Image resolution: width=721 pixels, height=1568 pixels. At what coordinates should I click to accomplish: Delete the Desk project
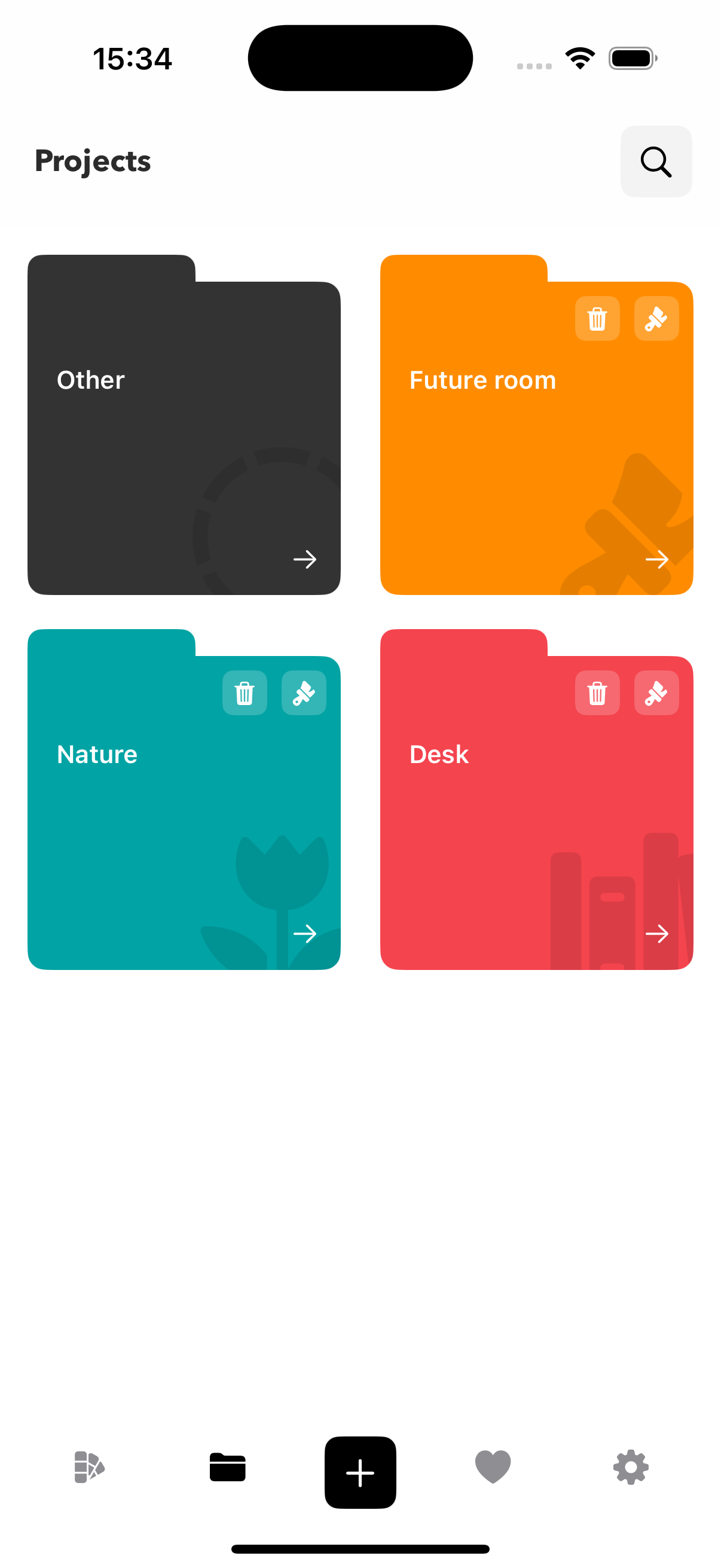(597, 693)
